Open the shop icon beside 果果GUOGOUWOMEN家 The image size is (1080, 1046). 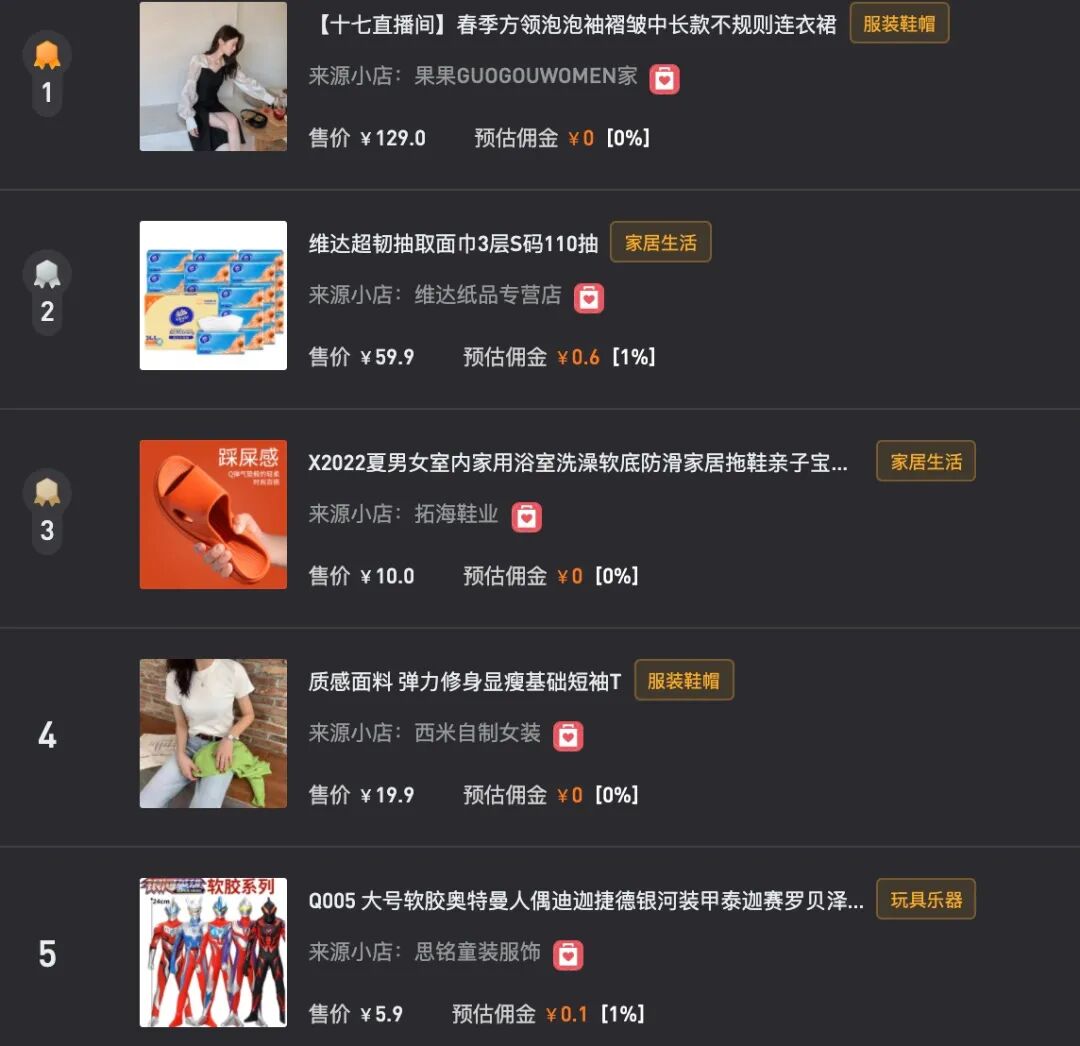(664, 79)
